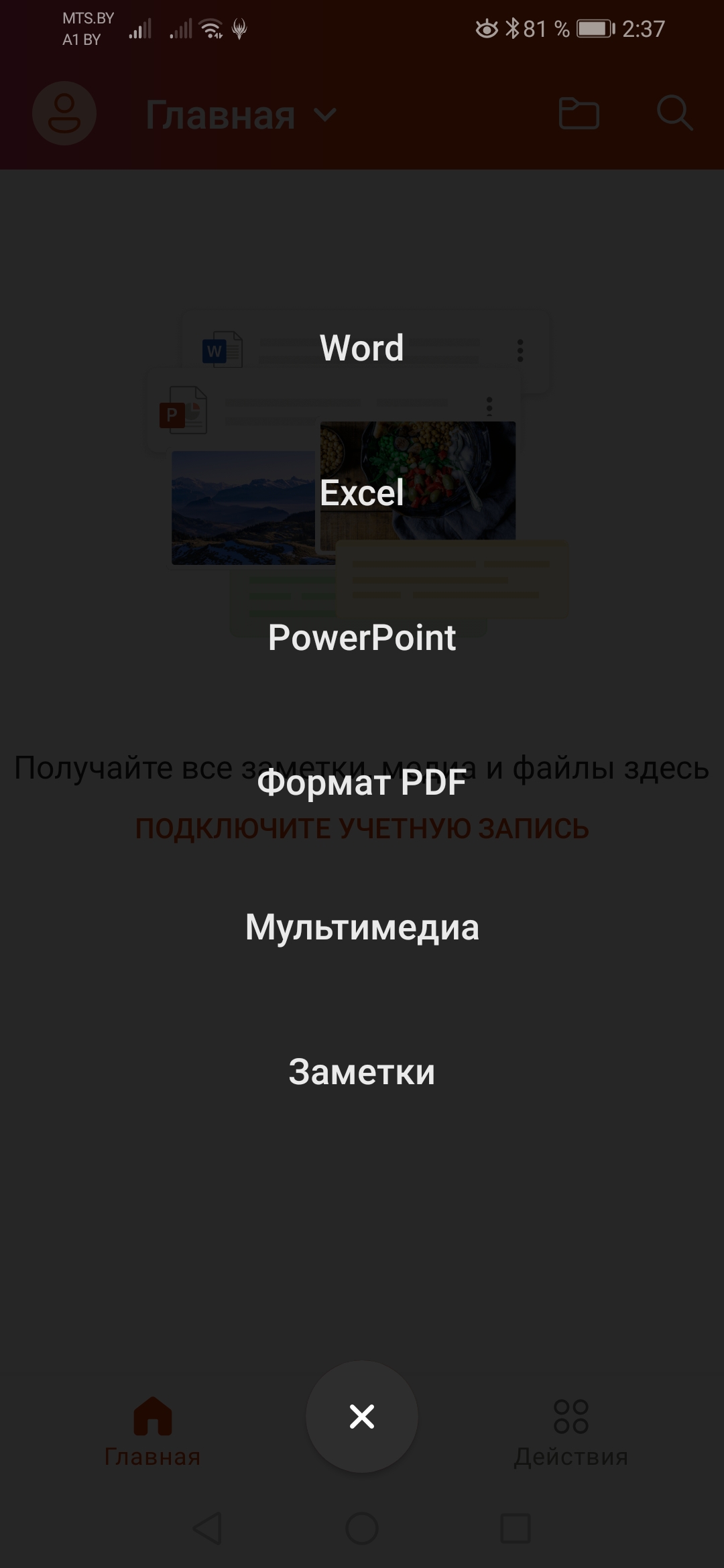This screenshot has width=724, height=1568.
Task: Close the overlay with the X button
Action: [362, 1417]
